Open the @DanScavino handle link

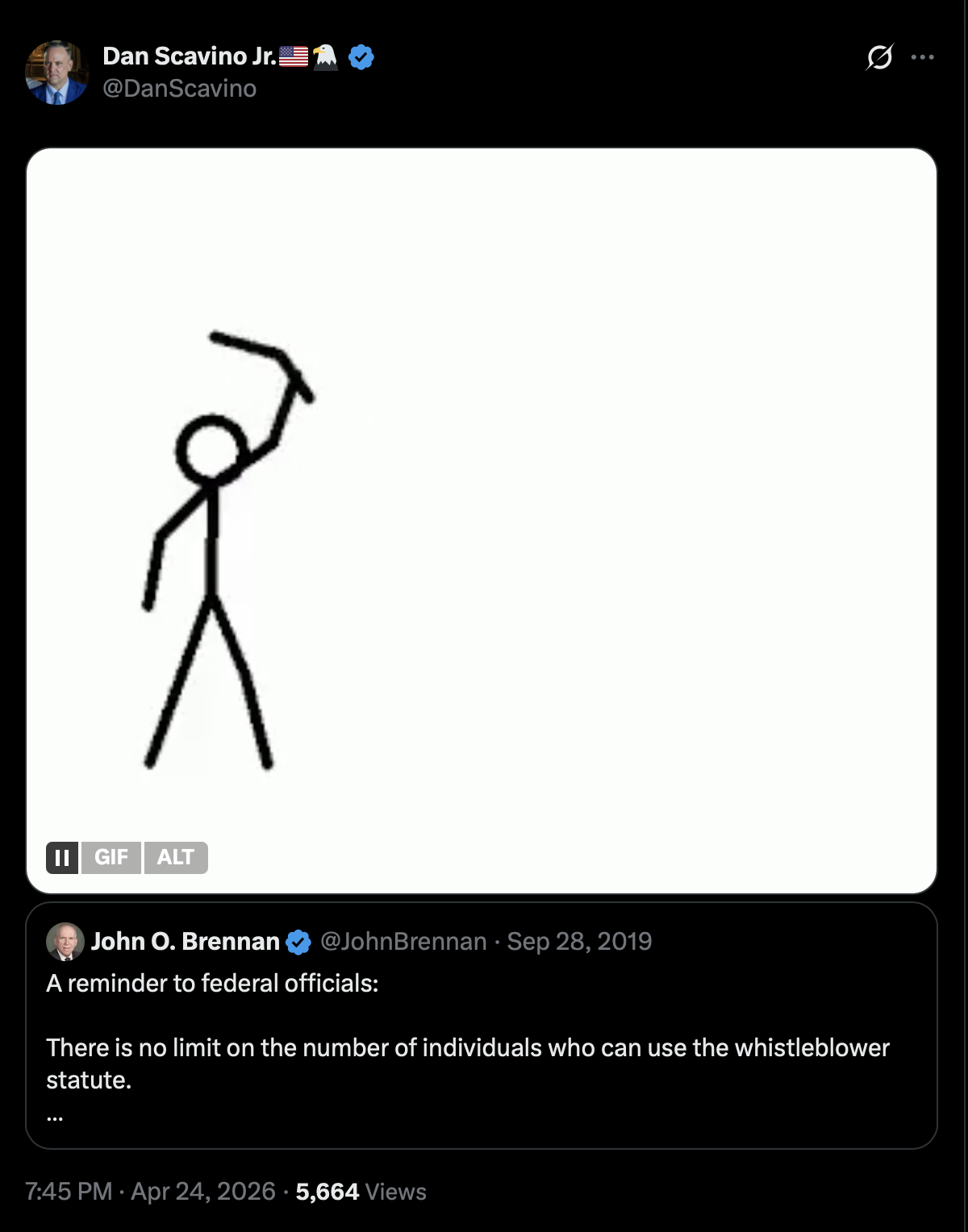179,89
